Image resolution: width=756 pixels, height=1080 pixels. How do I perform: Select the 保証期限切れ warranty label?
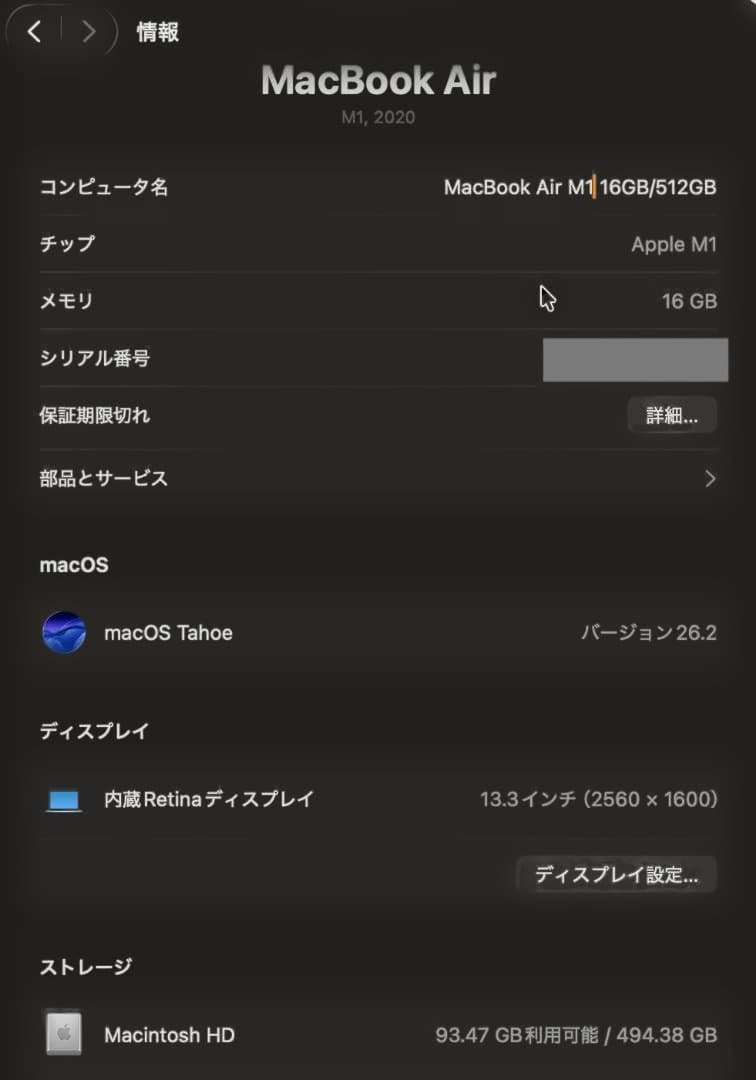tap(92, 415)
